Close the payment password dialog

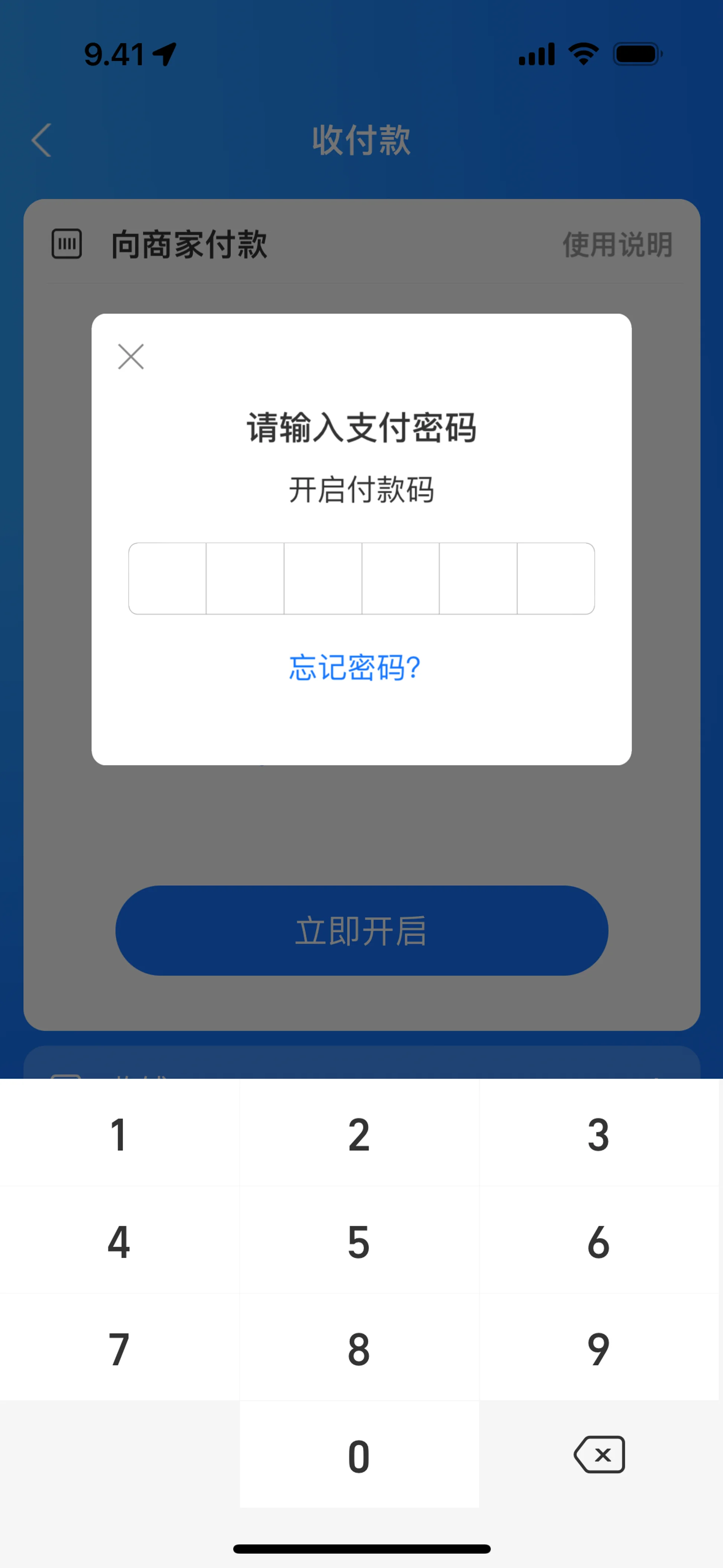(131, 357)
